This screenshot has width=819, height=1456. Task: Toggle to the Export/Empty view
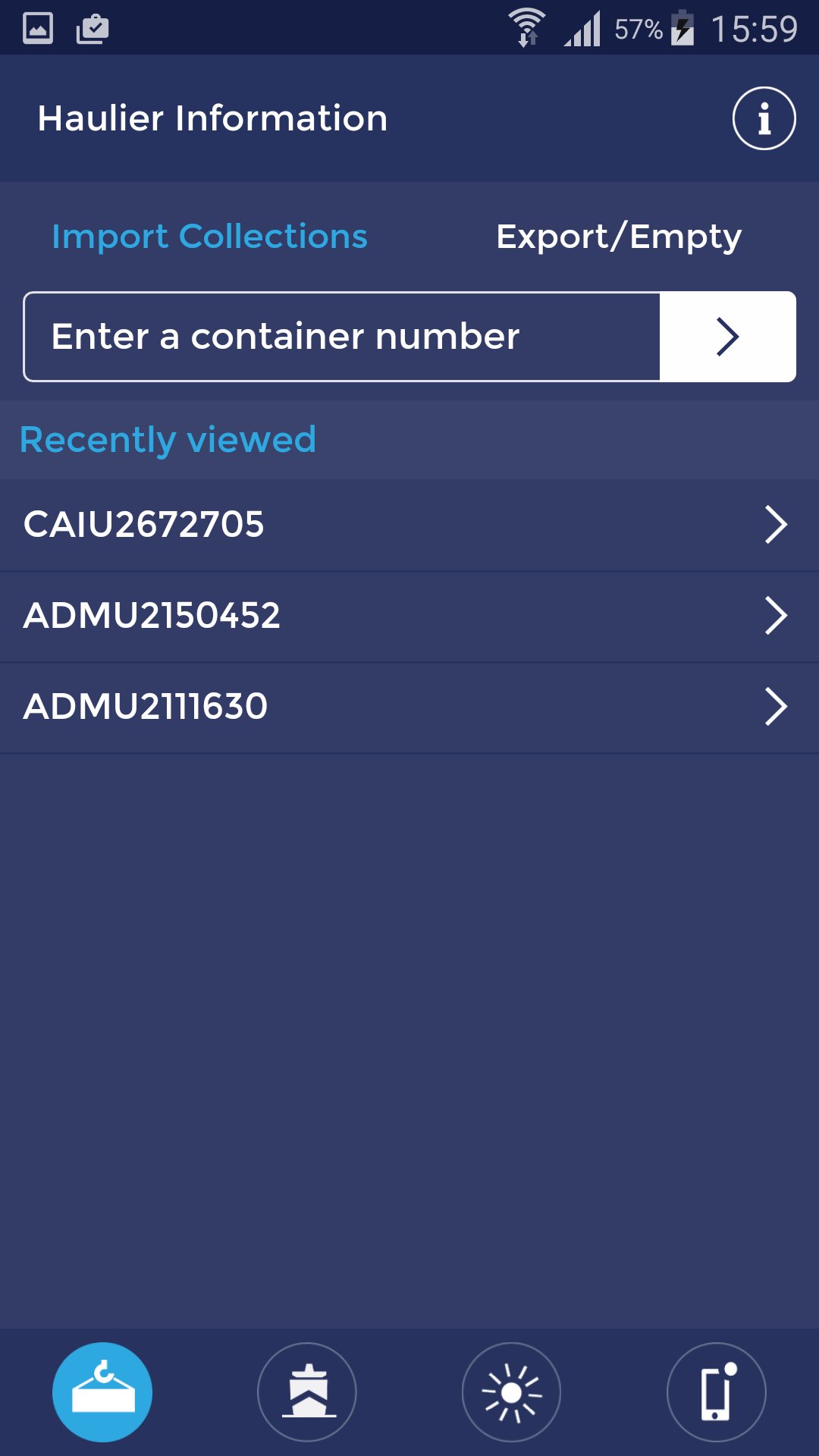click(x=618, y=236)
